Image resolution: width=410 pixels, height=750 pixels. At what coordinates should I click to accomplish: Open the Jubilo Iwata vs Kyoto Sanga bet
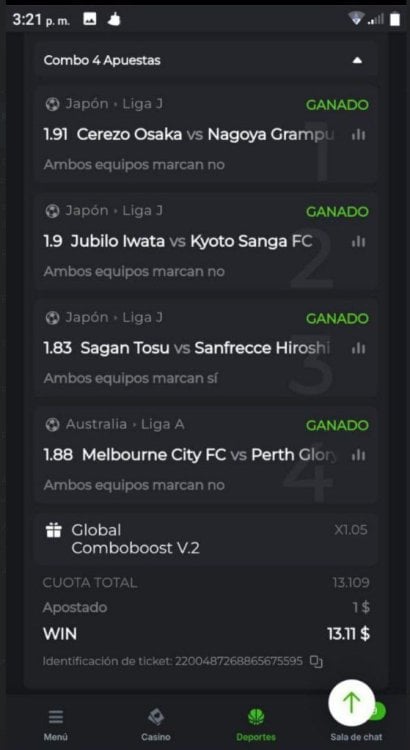pyautogui.click(x=206, y=241)
